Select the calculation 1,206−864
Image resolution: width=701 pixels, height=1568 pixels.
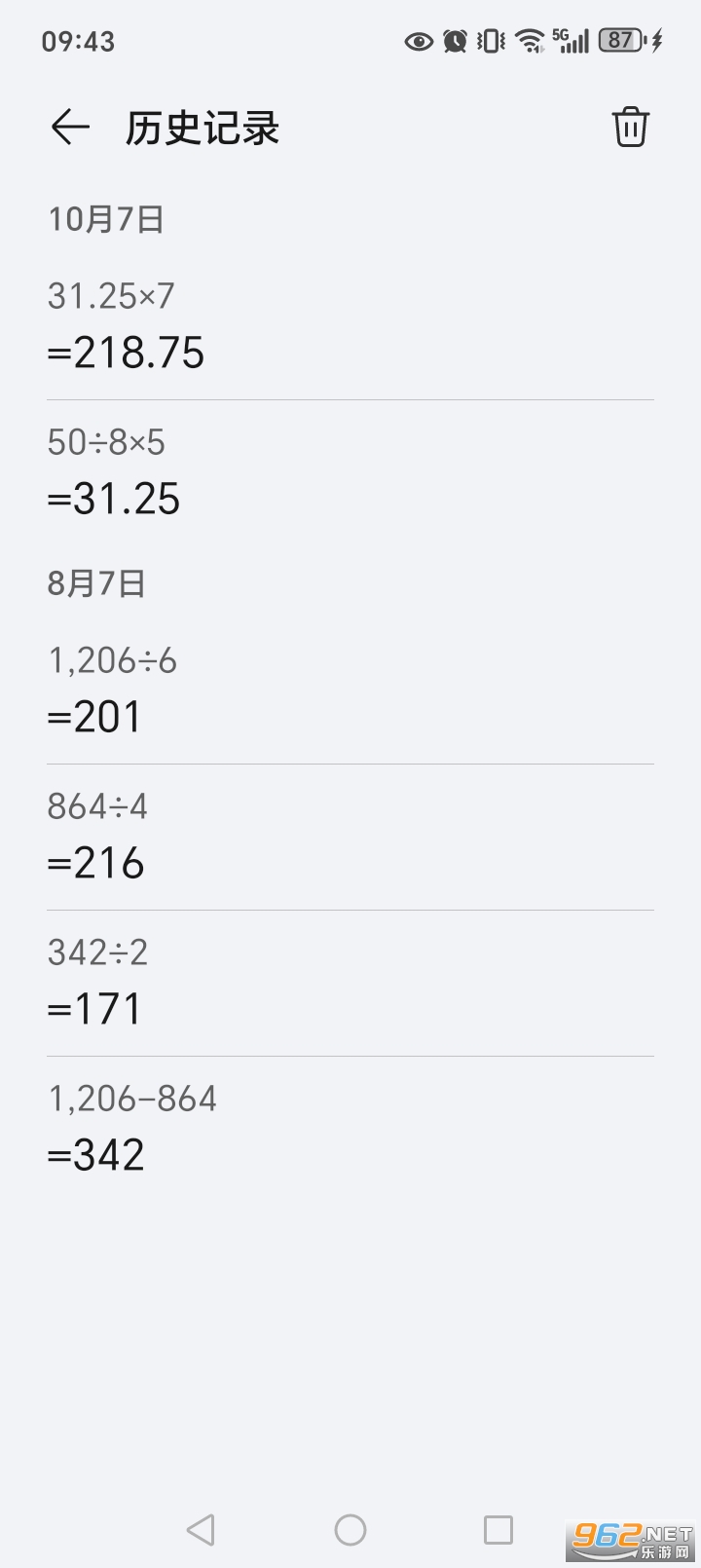131,1099
